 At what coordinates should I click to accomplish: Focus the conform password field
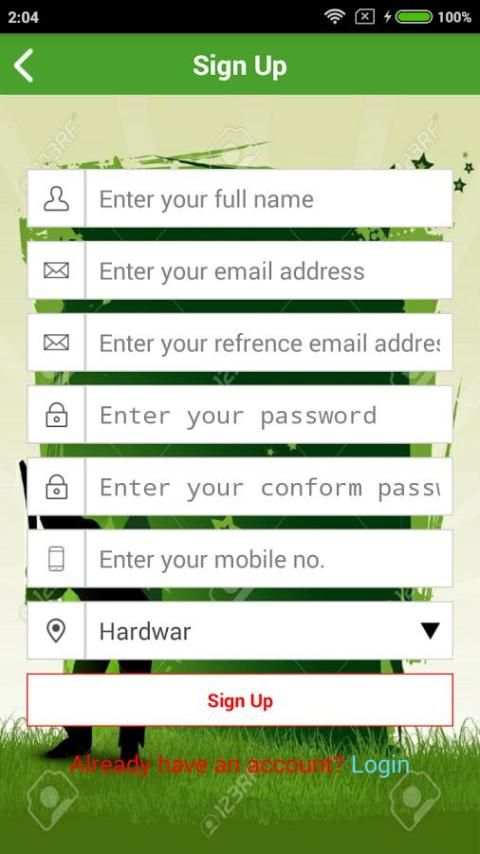coord(269,487)
